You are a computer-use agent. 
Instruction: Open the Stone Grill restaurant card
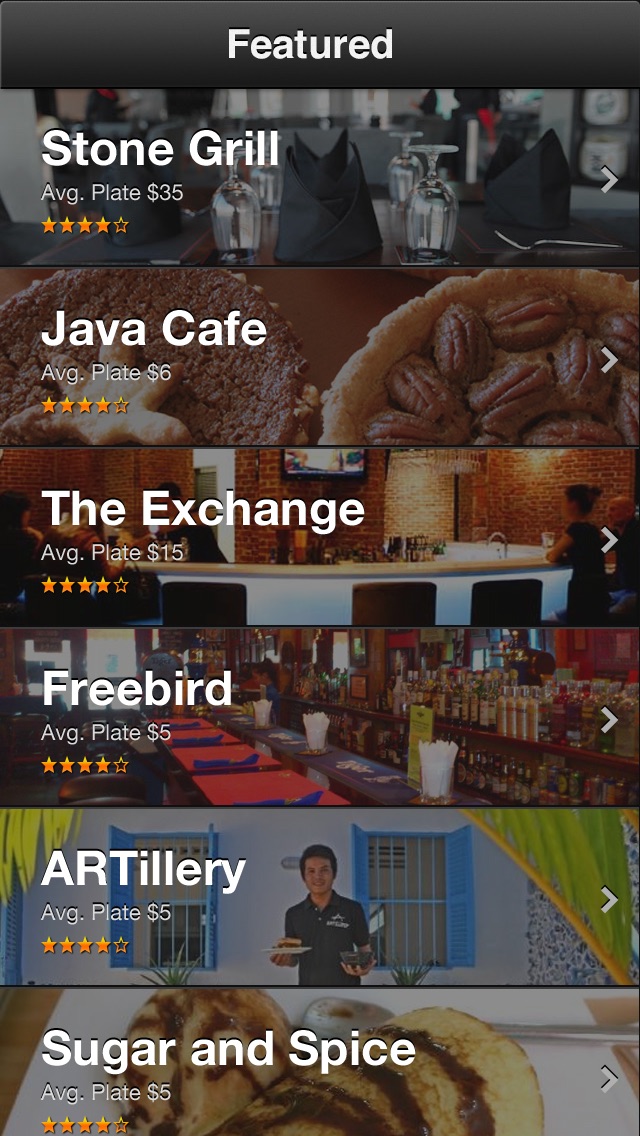pos(320,178)
